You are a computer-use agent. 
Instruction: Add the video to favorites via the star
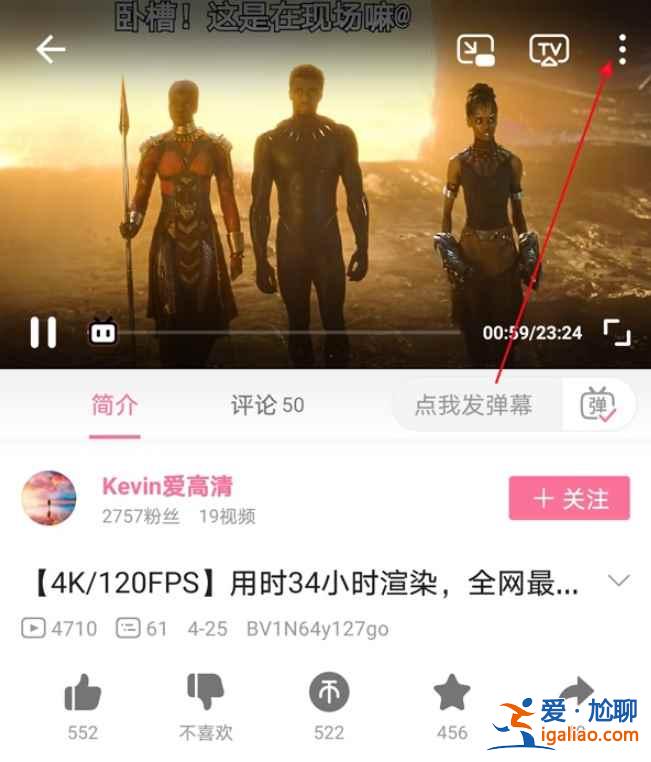(452, 692)
